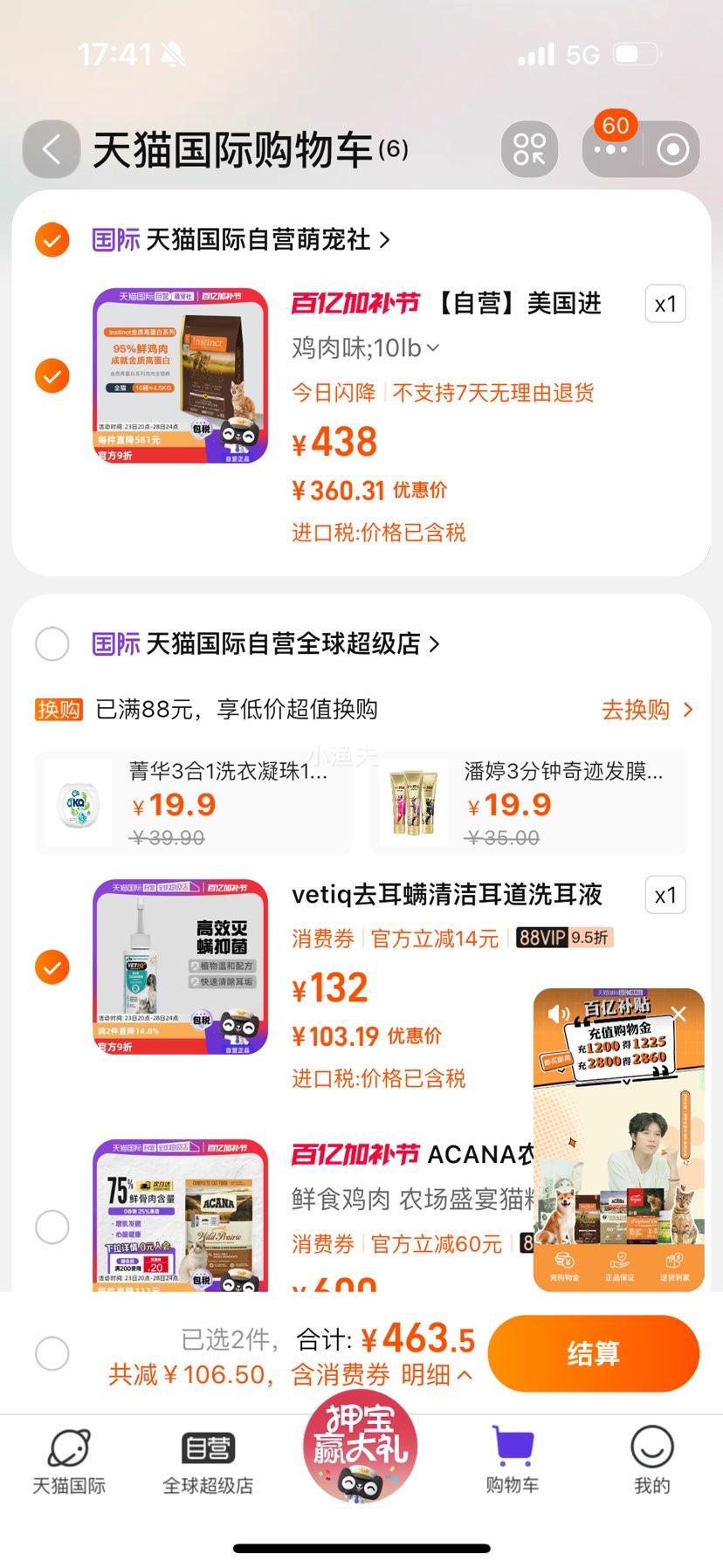723x1568 pixels.
Task: Tap the back arrow to leave cart
Action: [50, 148]
